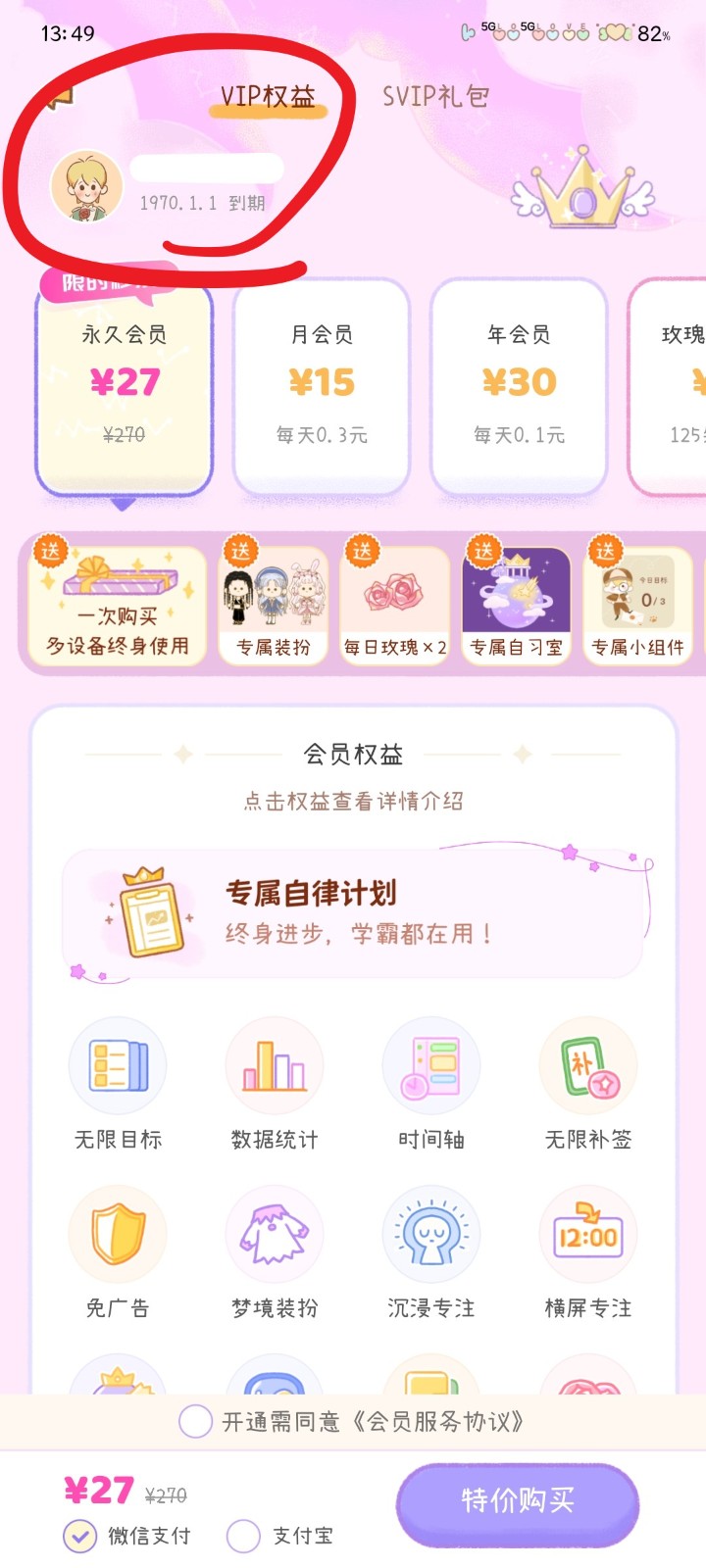Click the 横屏专注 (Landscape Focus) clock icon
The height and width of the screenshot is (1568, 706).
(588, 1234)
